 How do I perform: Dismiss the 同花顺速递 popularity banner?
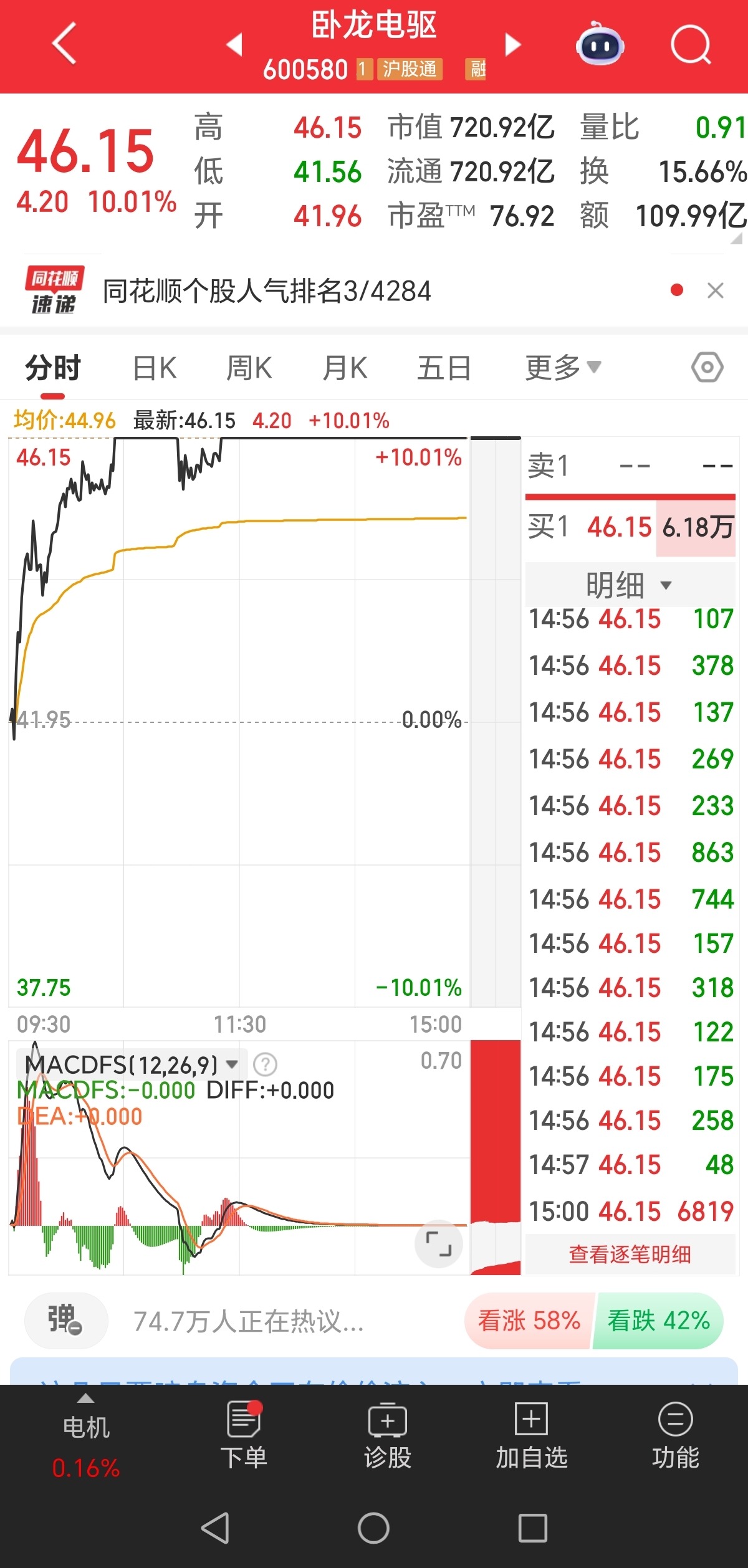coord(714,290)
